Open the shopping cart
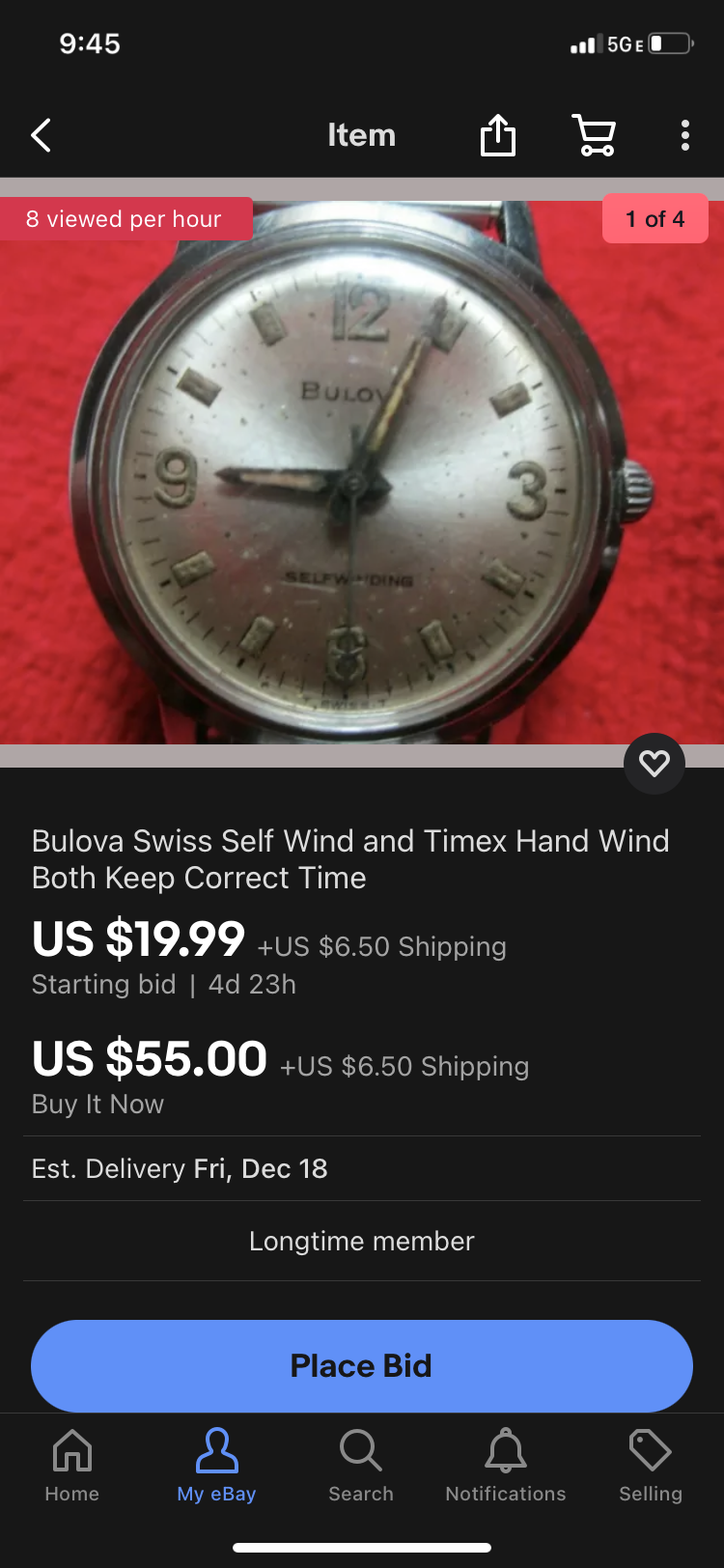Screen dimensions: 724x1568 point(595,135)
